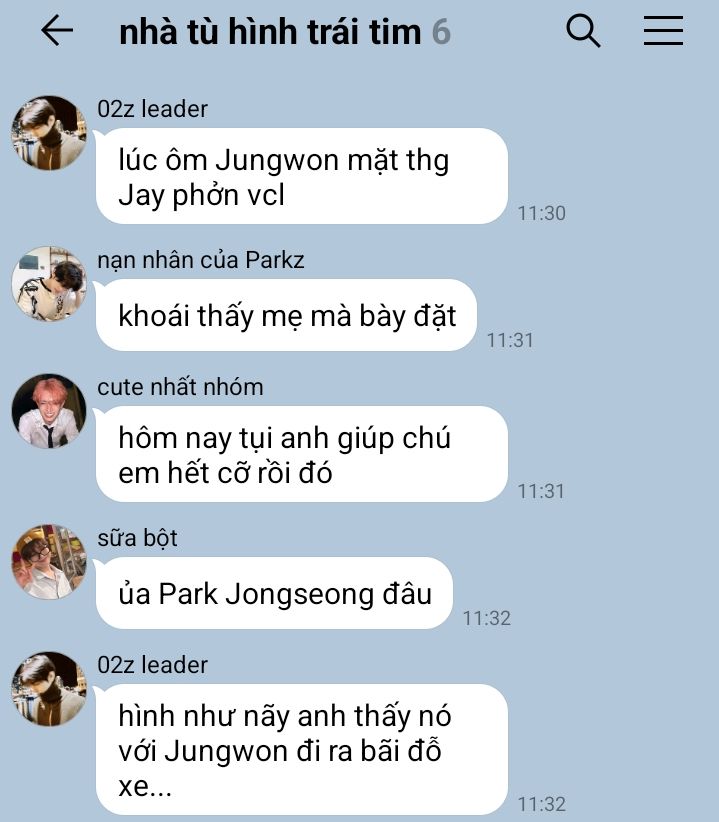Open nạn nhân của Parkz's profile avatar
Image resolution: width=719 pixels, height=822 pixels.
48,284
